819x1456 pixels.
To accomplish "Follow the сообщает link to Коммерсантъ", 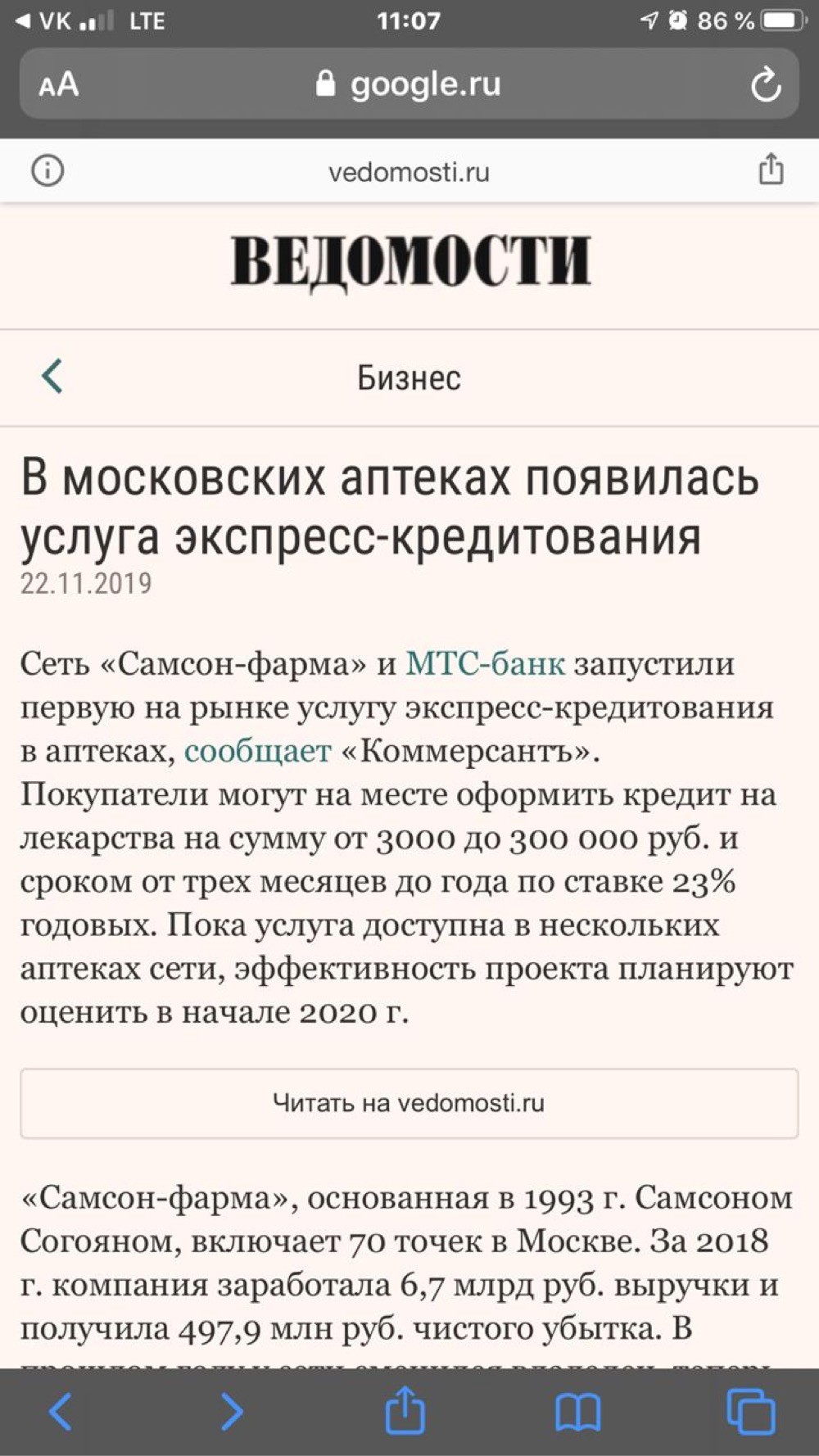I will click(257, 751).
